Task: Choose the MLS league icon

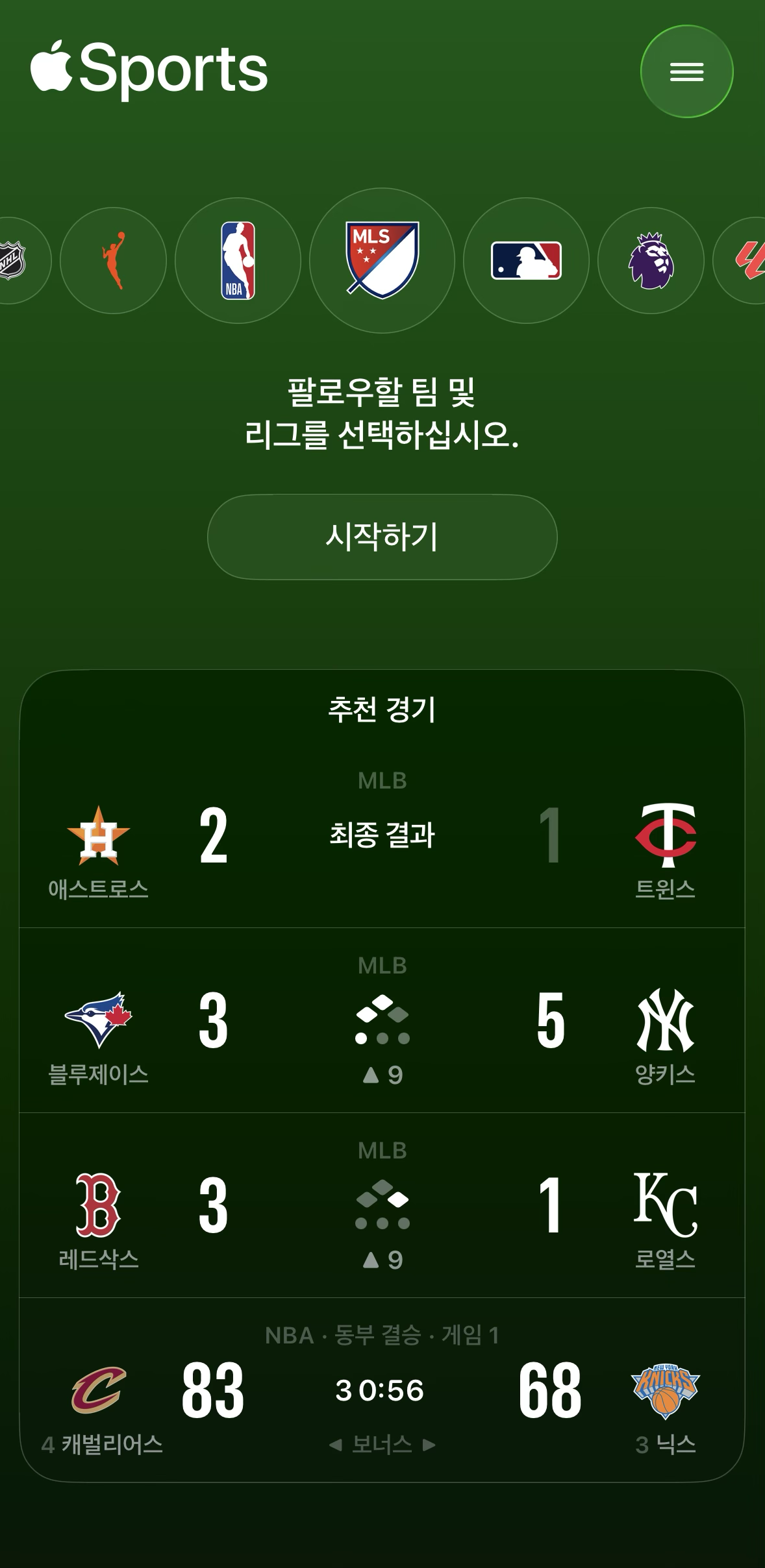Action: (x=382, y=260)
